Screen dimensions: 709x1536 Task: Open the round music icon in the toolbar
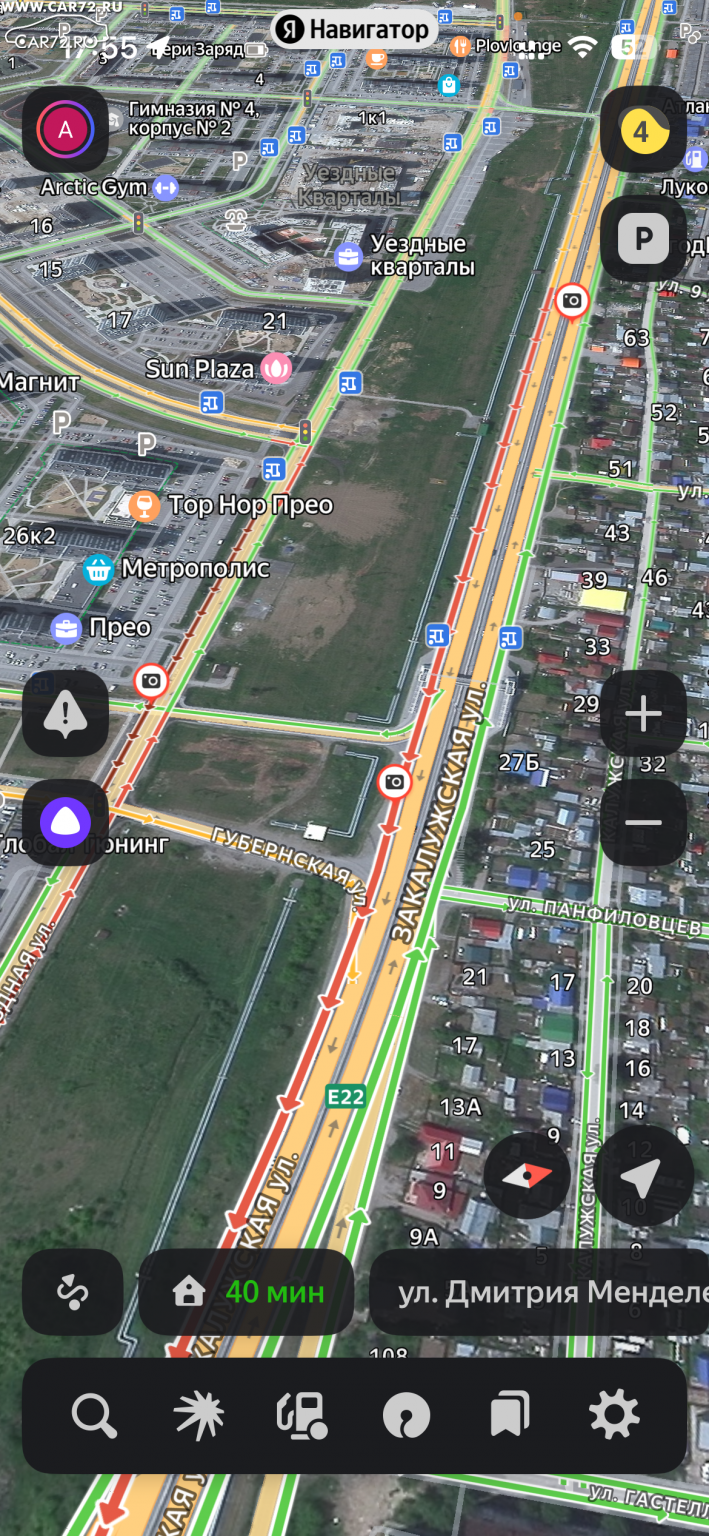(406, 1415)
